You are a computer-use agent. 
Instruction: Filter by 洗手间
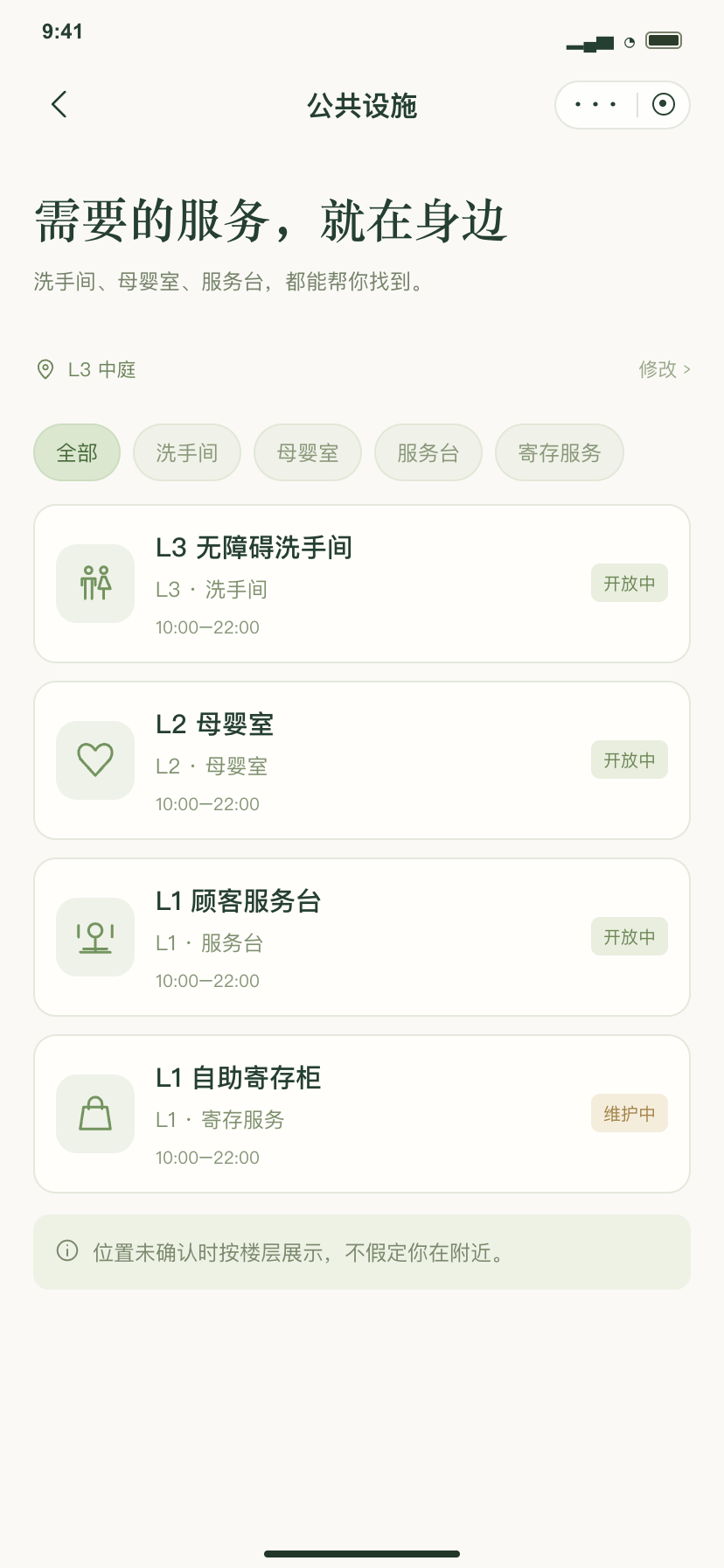click(x=187, y=452)
